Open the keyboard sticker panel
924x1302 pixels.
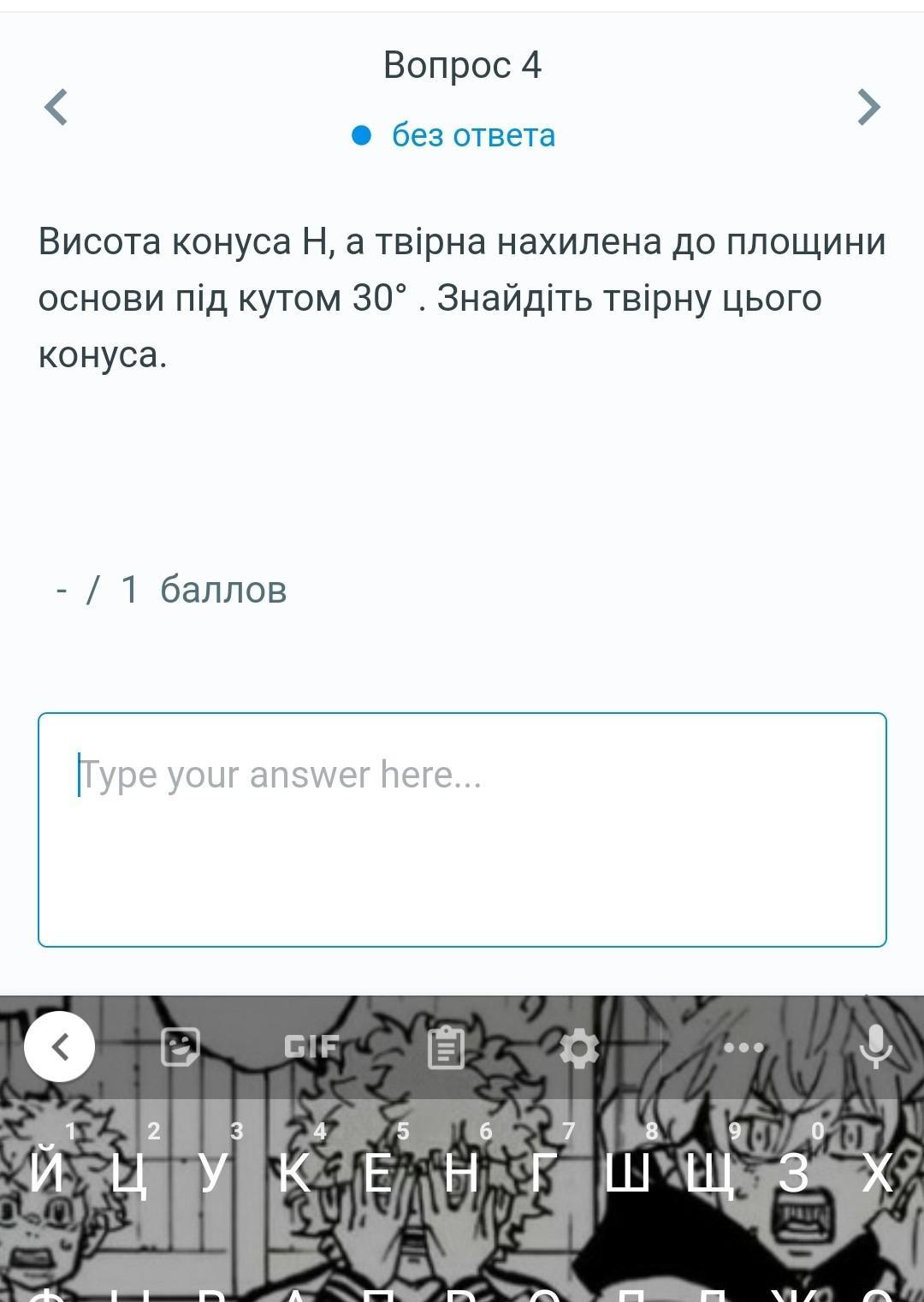click(180, 1046)
